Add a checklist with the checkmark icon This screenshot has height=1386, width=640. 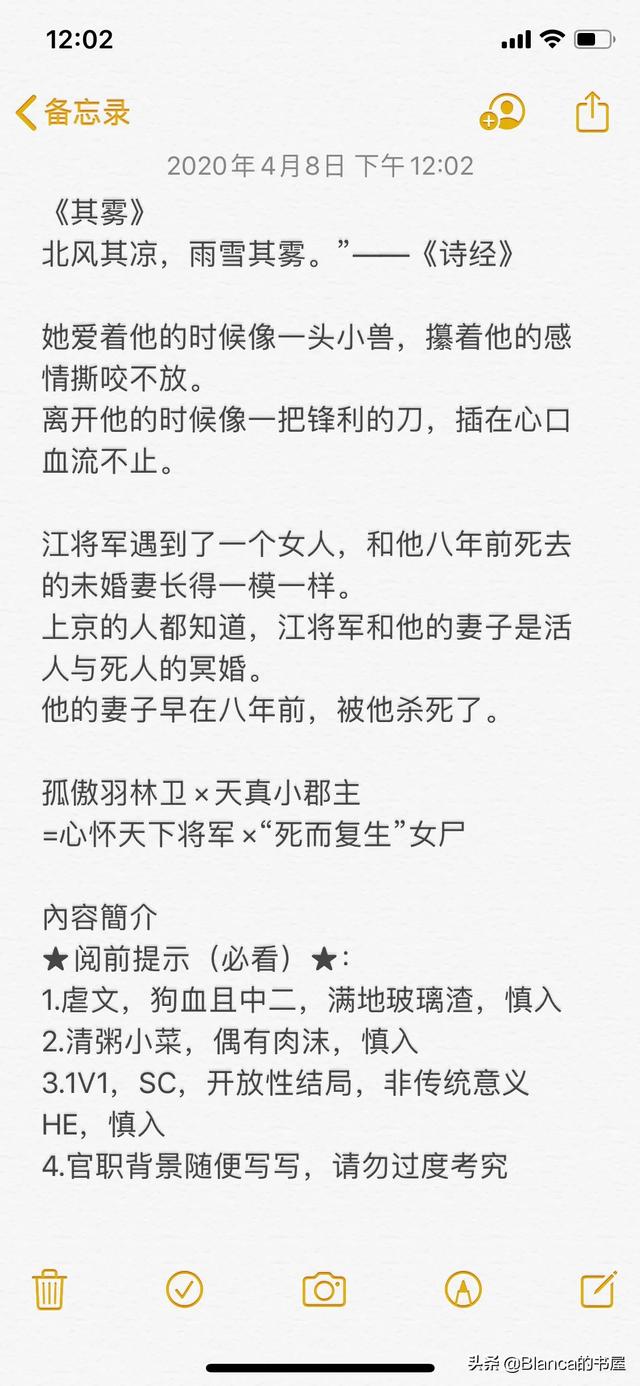[184, 1289]
